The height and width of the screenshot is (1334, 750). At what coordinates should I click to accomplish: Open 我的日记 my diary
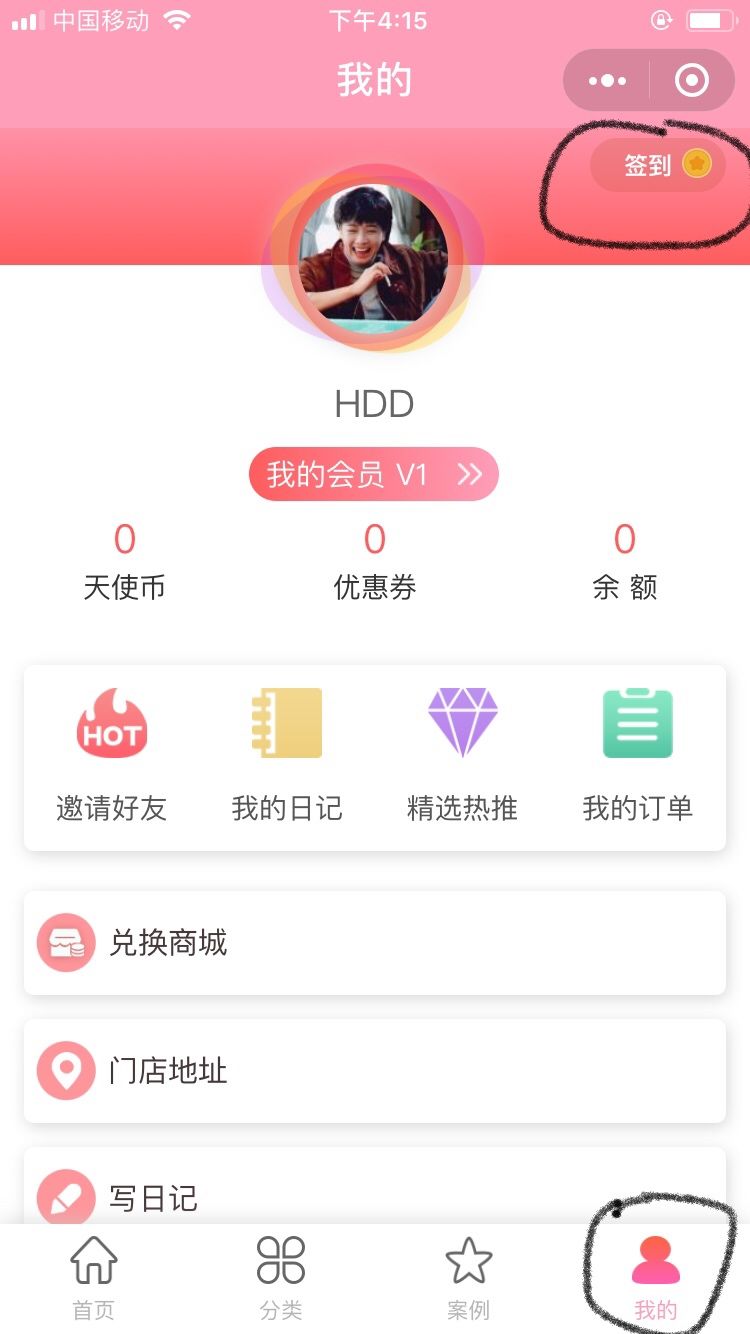(287, 756)
